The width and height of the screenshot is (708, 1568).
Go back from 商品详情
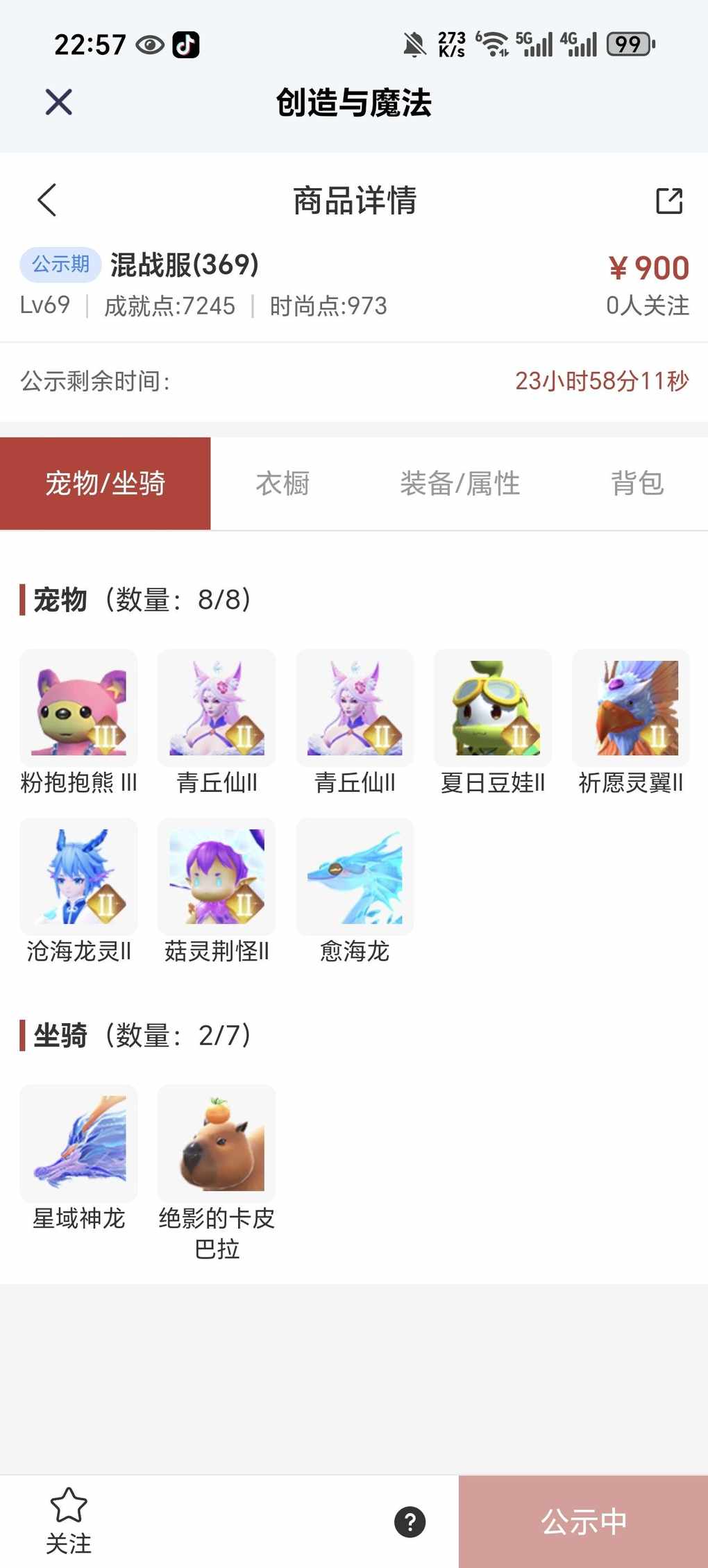tap(47, 201)
